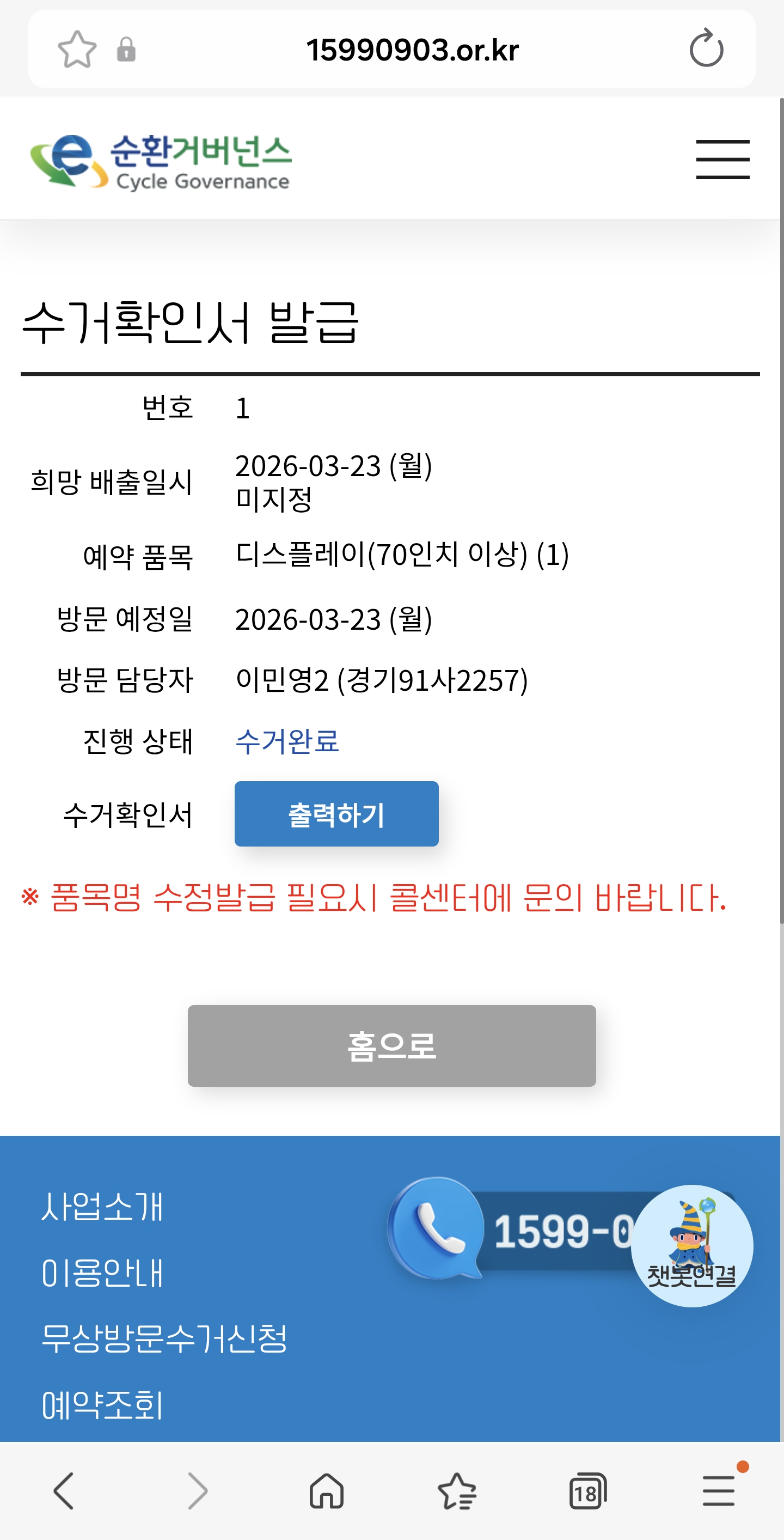The image size is (784, 1540).
Task: Open the browser tools menu
Action: point(718,1491)
